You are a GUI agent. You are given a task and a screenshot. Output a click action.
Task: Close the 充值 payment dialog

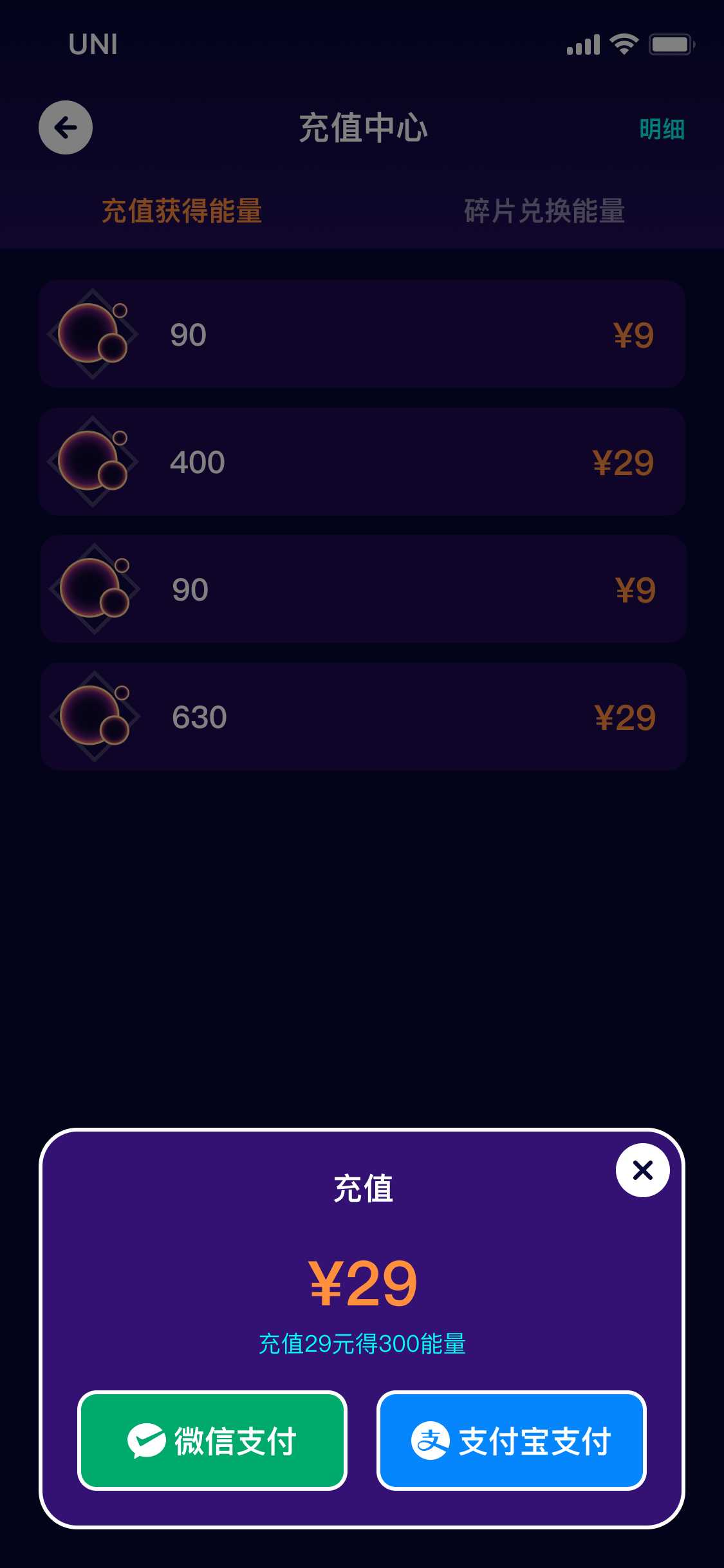pos(642,1170)
